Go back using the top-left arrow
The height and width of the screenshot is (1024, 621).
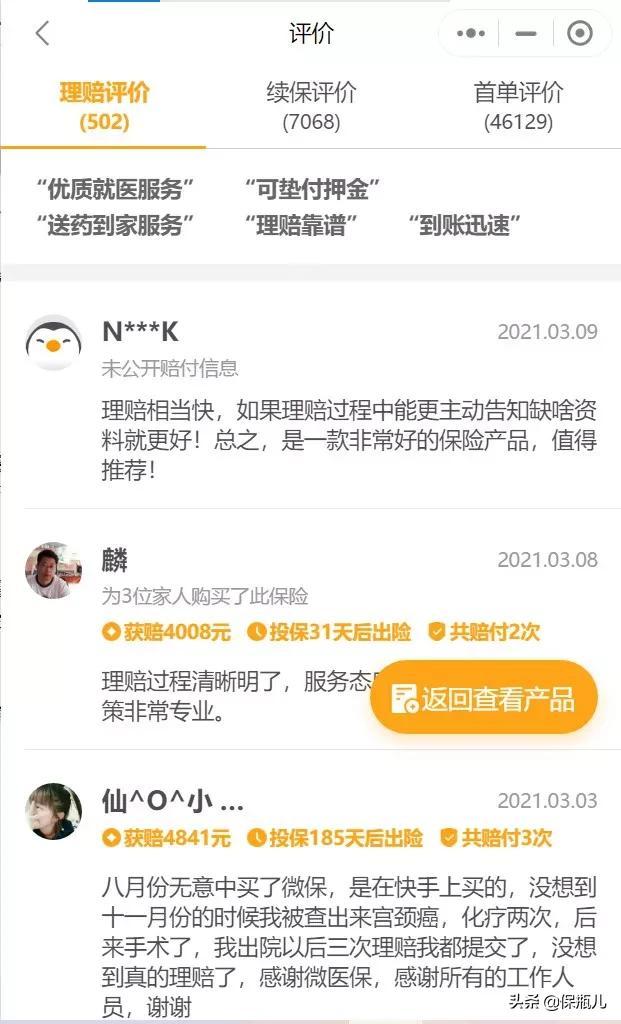coord(42,33)
